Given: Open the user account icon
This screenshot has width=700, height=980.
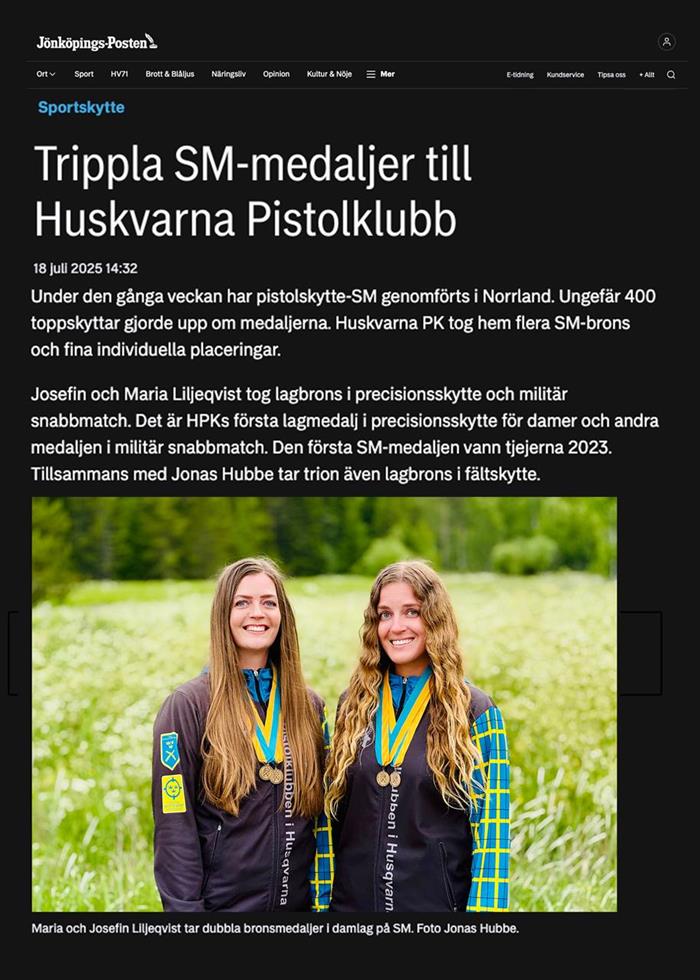Looking at the screenshot, I should 666,42.
